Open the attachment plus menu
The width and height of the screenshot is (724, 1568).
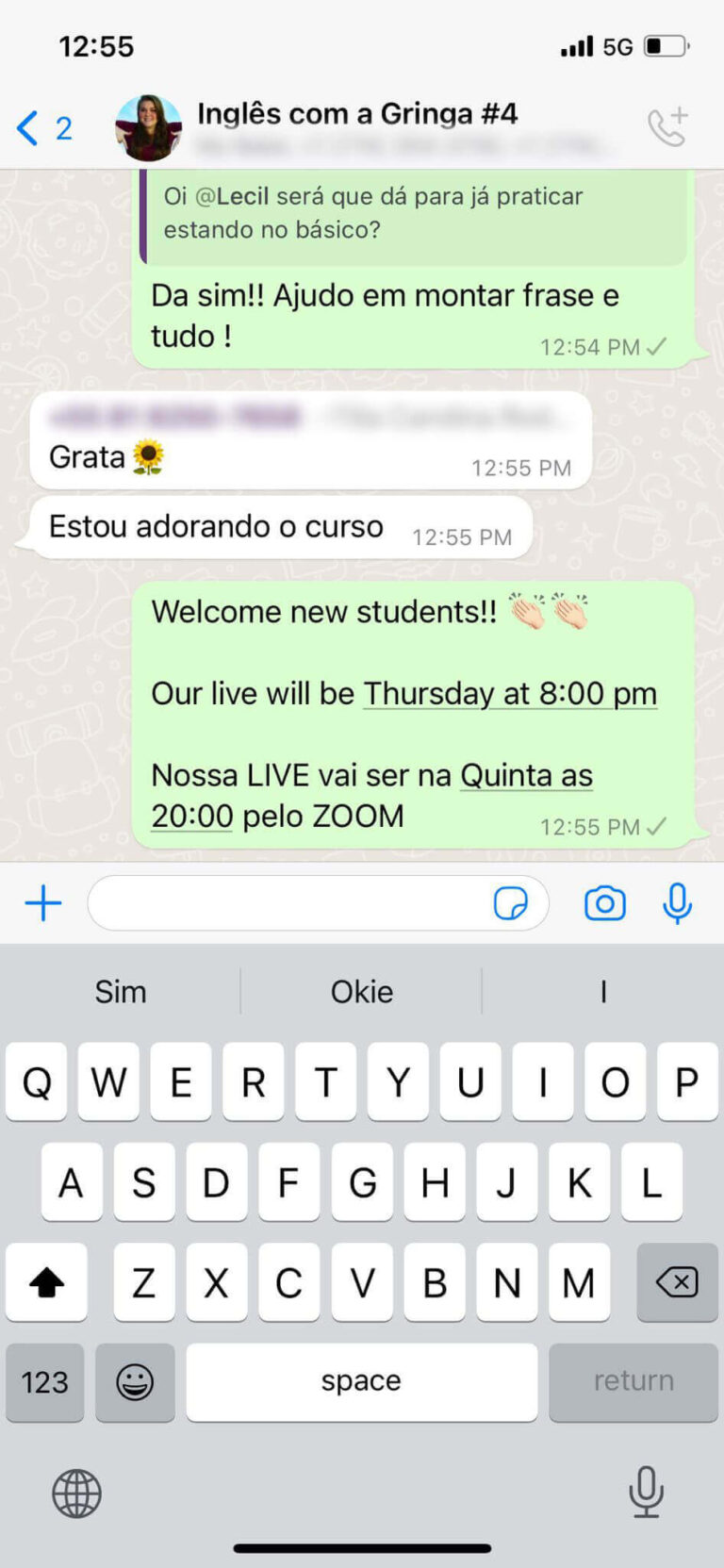coord(43,903)
